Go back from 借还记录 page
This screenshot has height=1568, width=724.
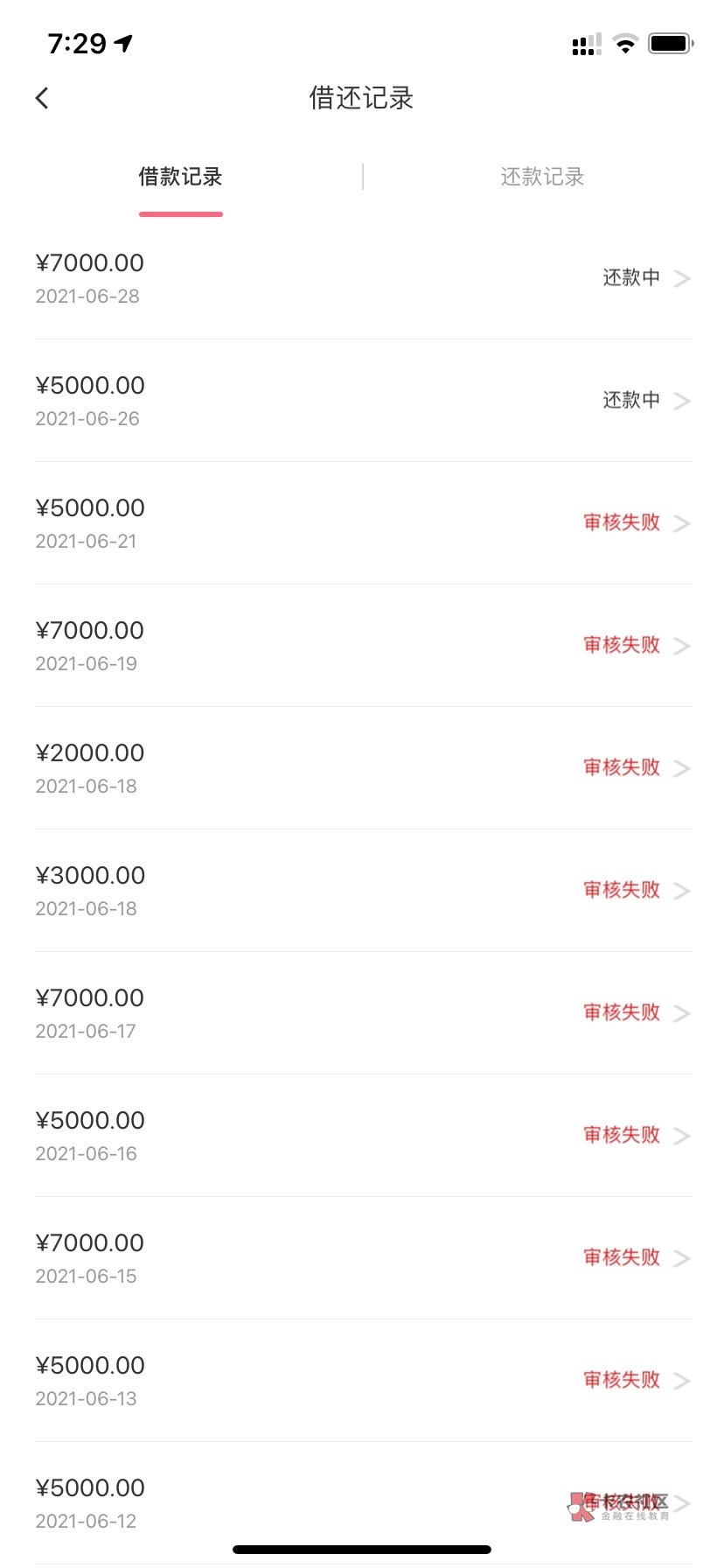click(42, 98)
